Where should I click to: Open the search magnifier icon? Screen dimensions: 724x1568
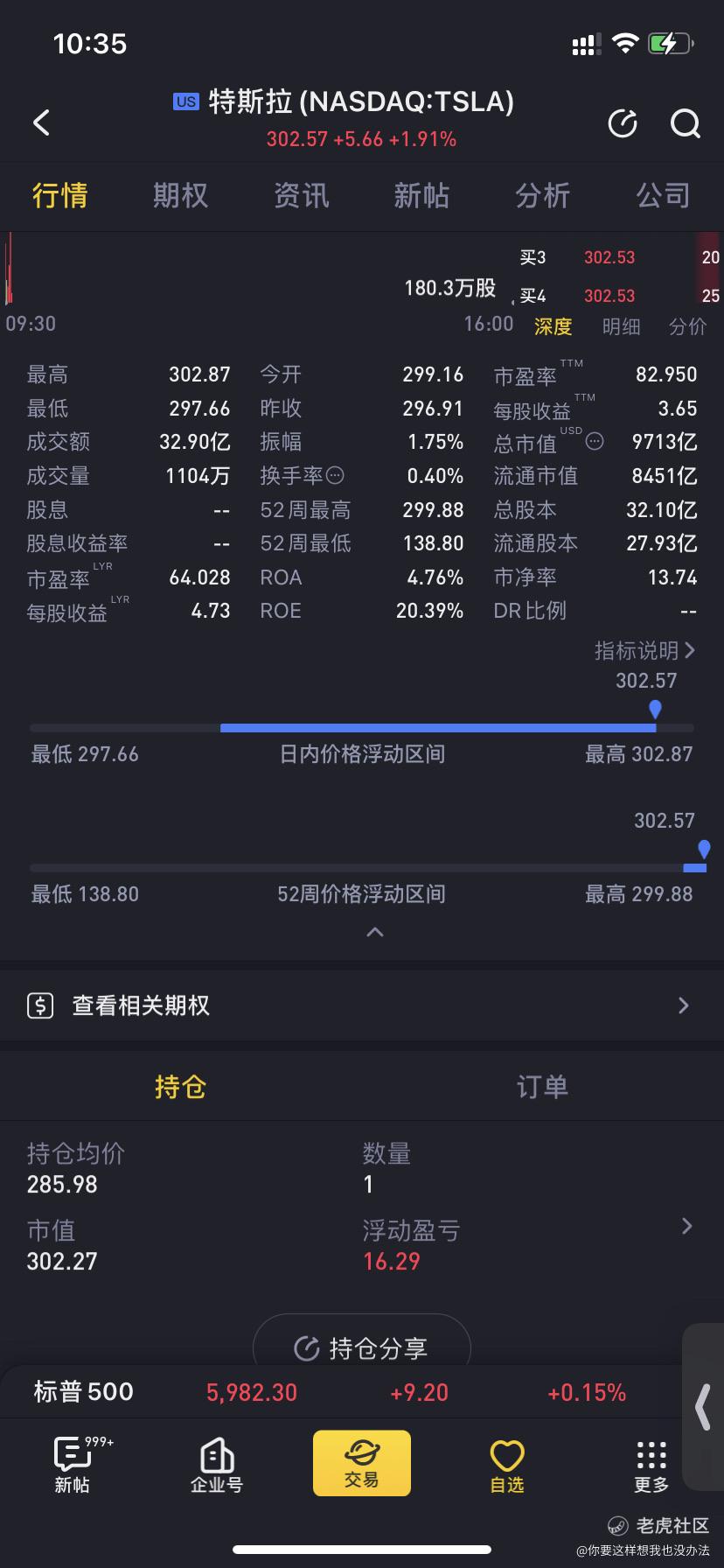point(685,123)
